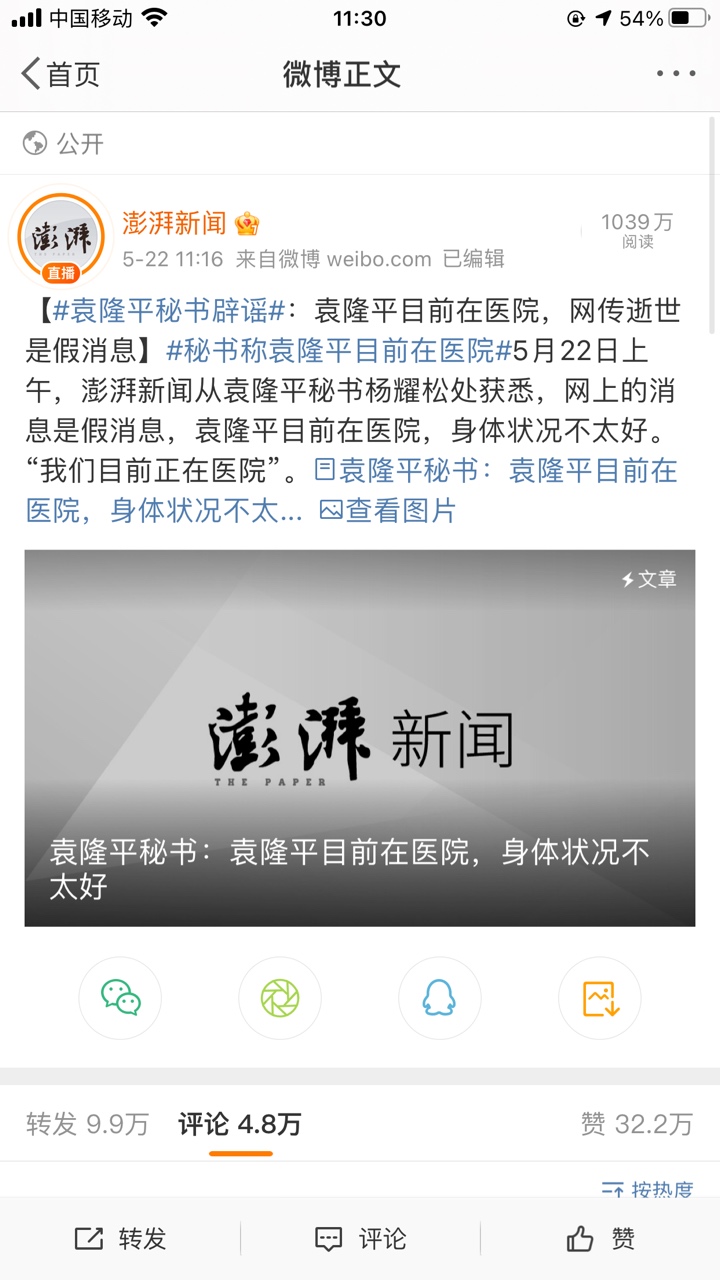Like the post with 赞 button

pyautogui.click(x=600, y=1239)
